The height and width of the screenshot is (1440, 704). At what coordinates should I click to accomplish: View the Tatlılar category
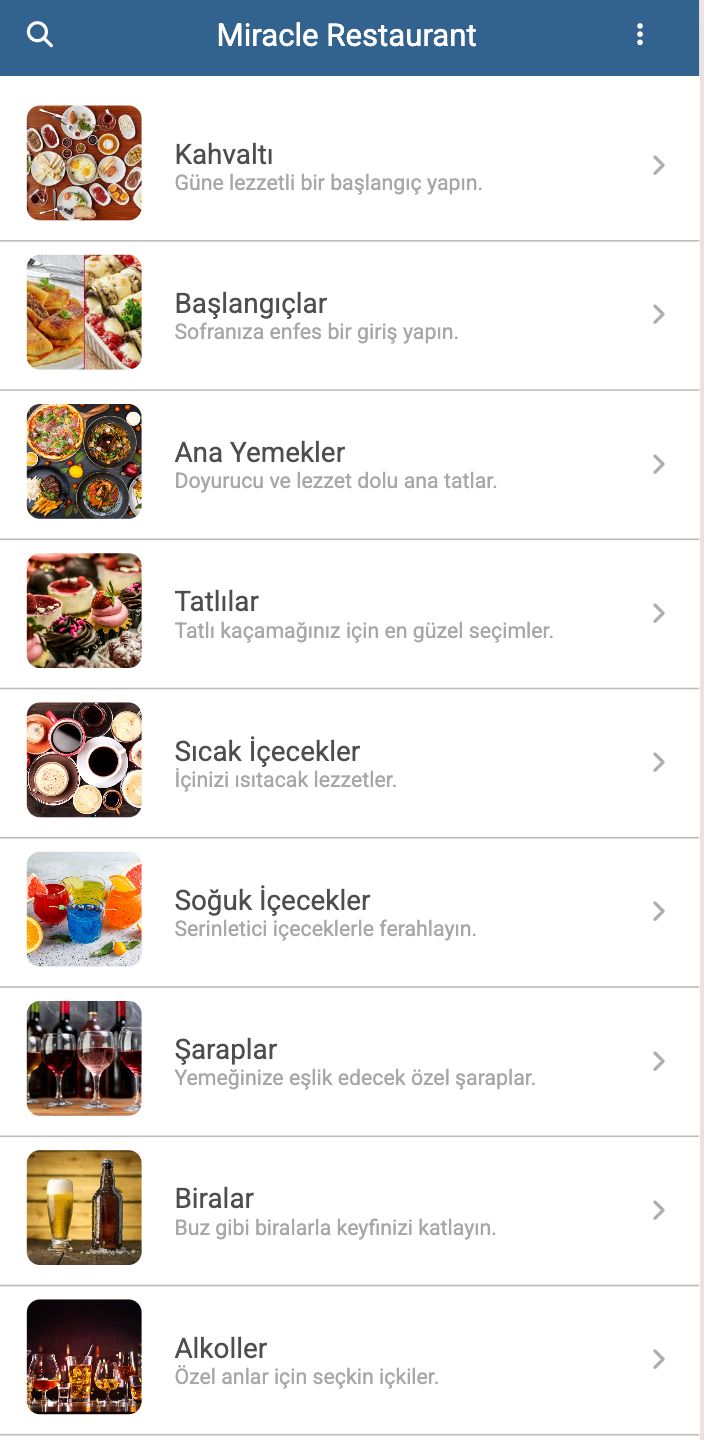point(349,613)
